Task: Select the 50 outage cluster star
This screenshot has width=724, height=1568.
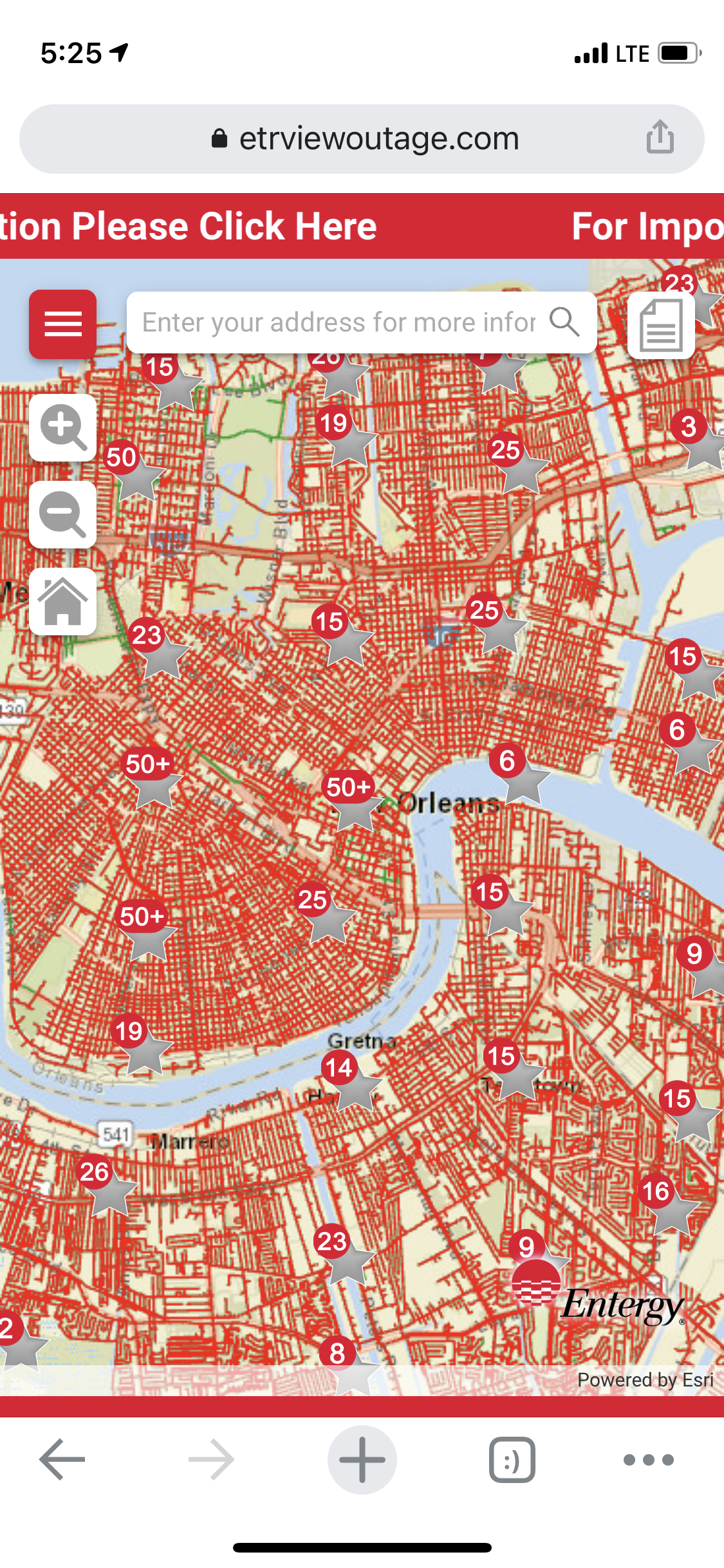Action: pyautogui.click(x=130, y=467)
